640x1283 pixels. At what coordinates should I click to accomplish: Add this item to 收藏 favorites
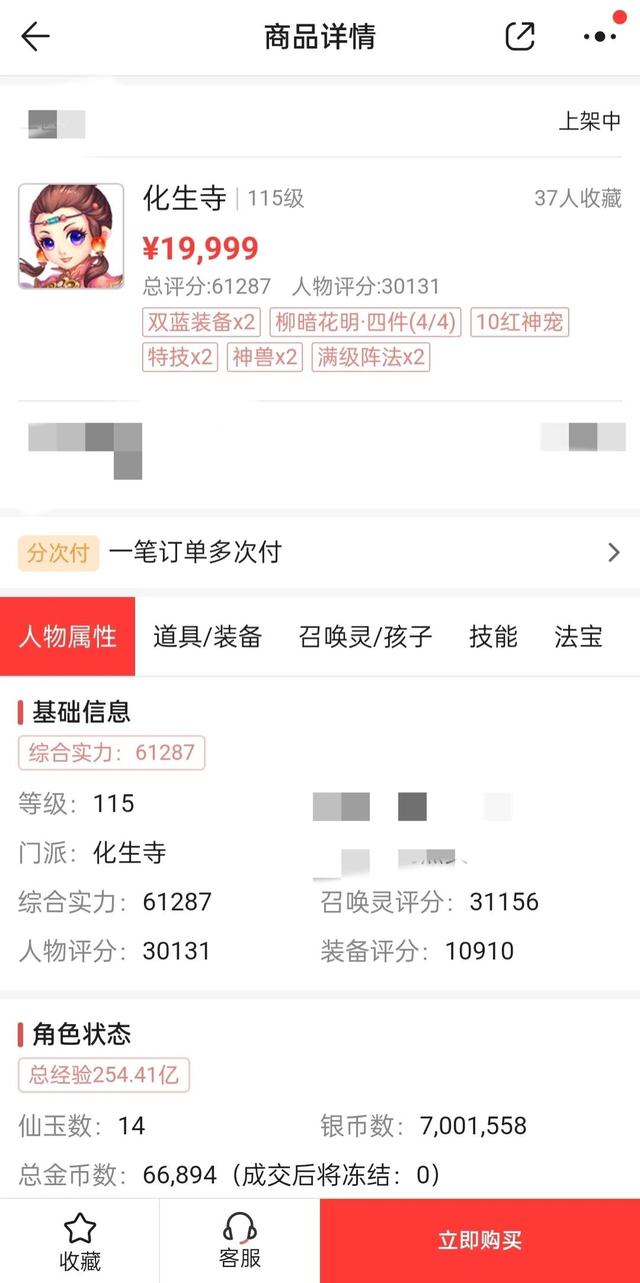pos(79,1241)
